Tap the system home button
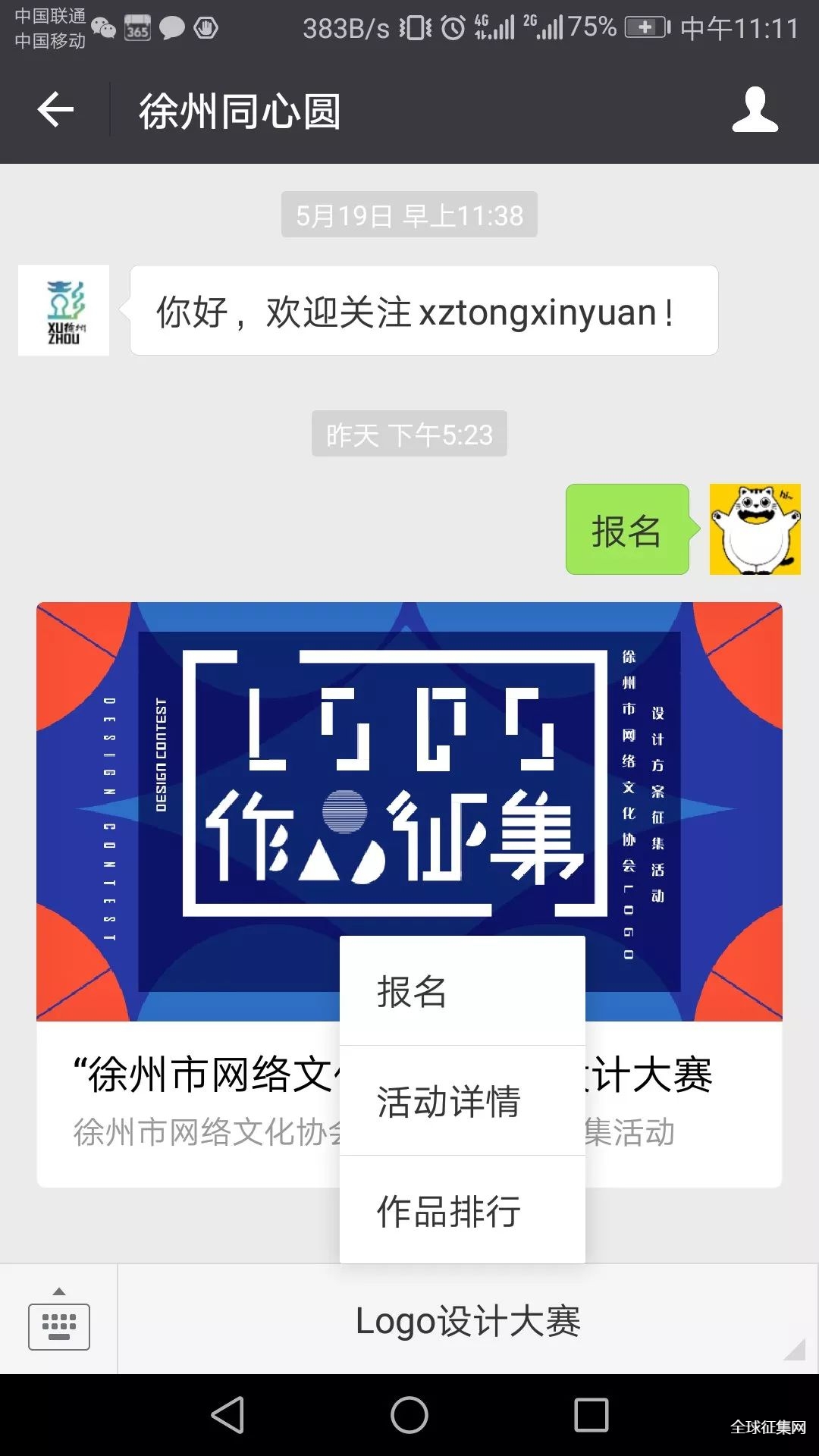Screen dimensions: 819x1456 pos(409,1415)
